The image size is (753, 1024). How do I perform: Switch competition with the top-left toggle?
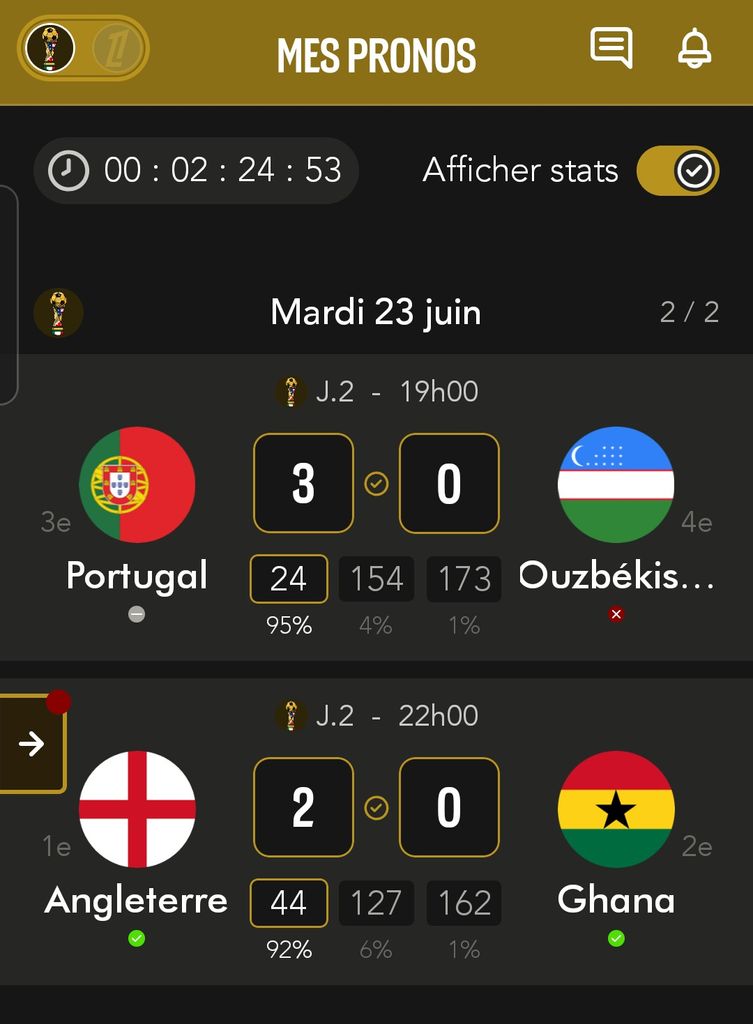[x=84, y=48]
